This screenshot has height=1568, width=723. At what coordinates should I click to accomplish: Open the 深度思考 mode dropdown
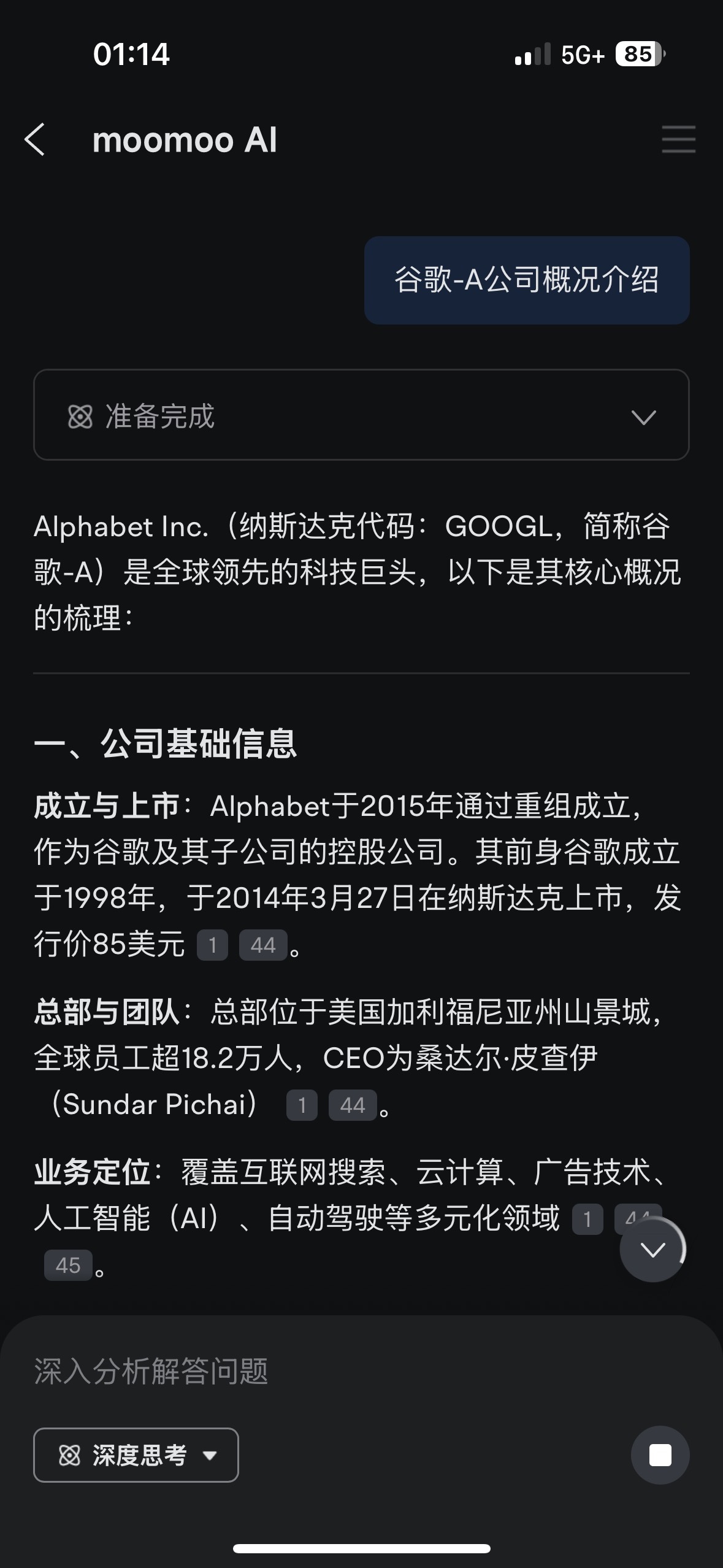[x=136, y=1455]
